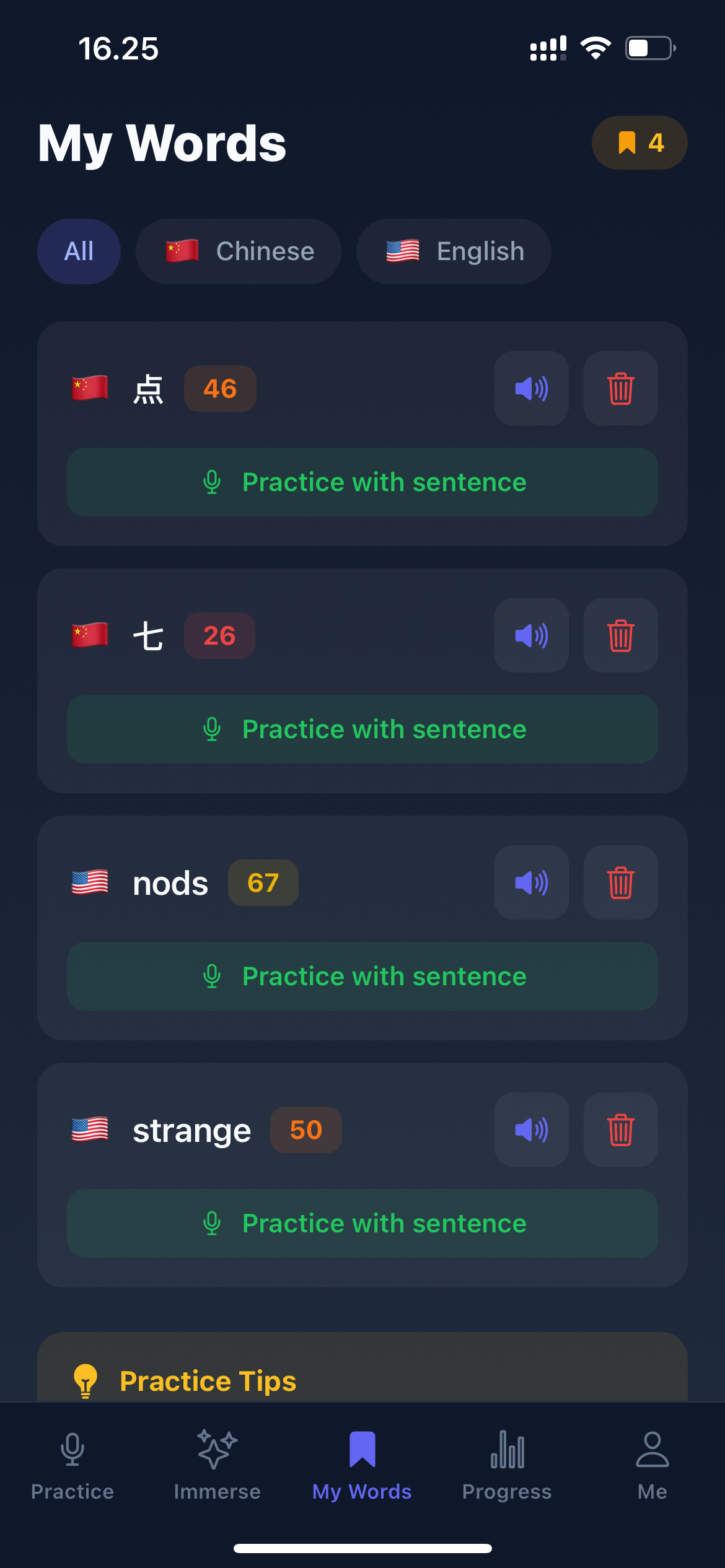Image resolution: width=725 pixels, height=1568 pixels.
Task: Play pronunciation audio for 七
Action: 531,635
